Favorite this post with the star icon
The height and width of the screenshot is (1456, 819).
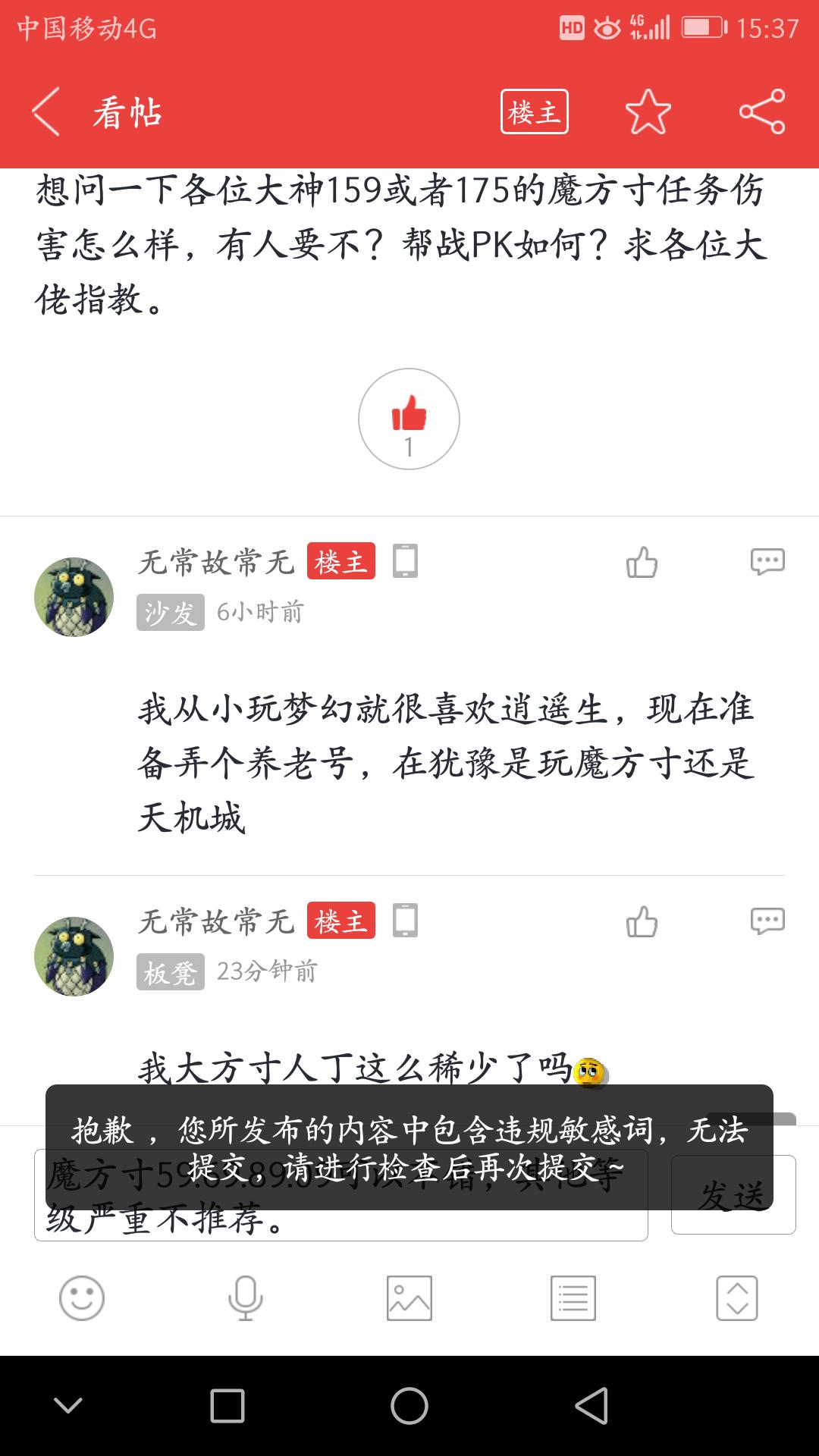[648, 112]
